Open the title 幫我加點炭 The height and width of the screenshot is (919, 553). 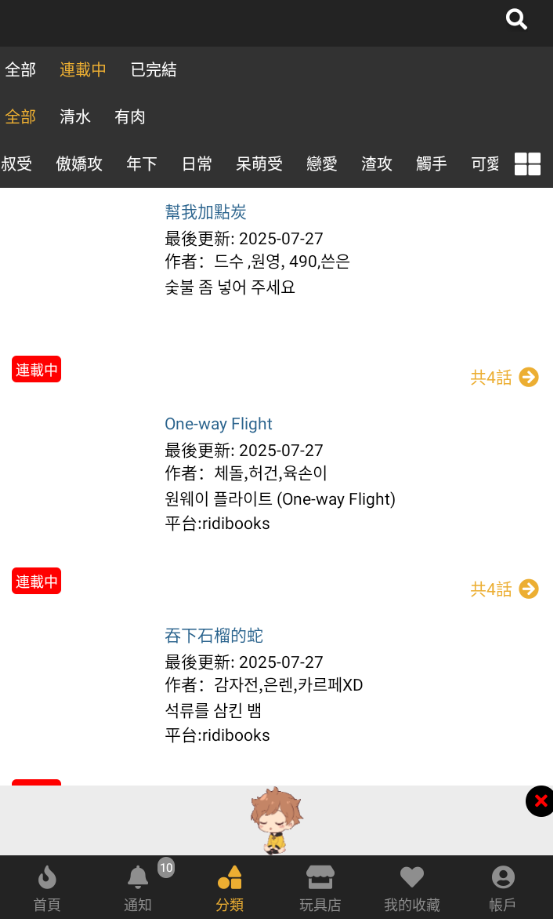(206, 212)
